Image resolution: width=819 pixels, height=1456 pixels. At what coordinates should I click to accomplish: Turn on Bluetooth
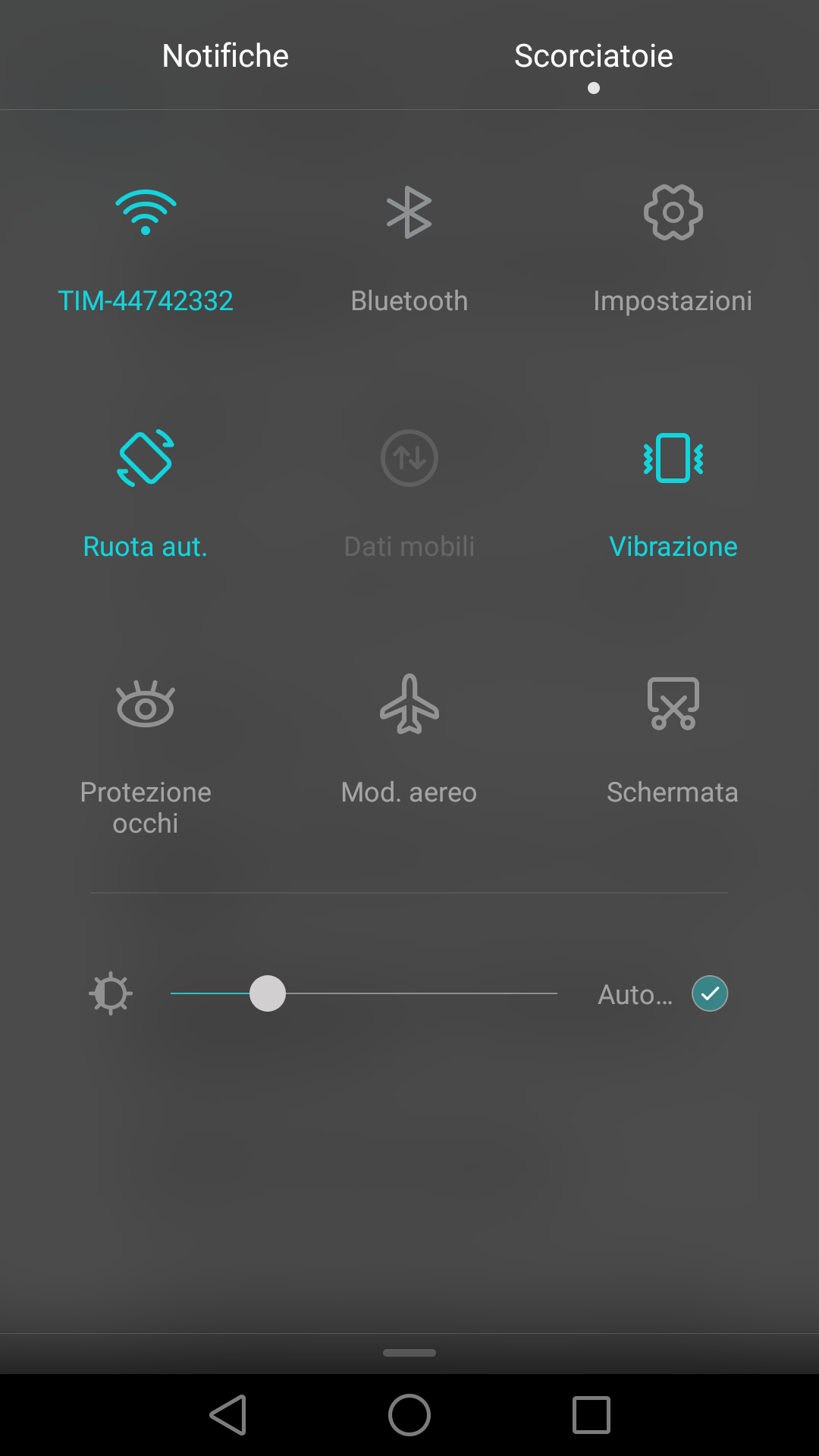[409, 250]
